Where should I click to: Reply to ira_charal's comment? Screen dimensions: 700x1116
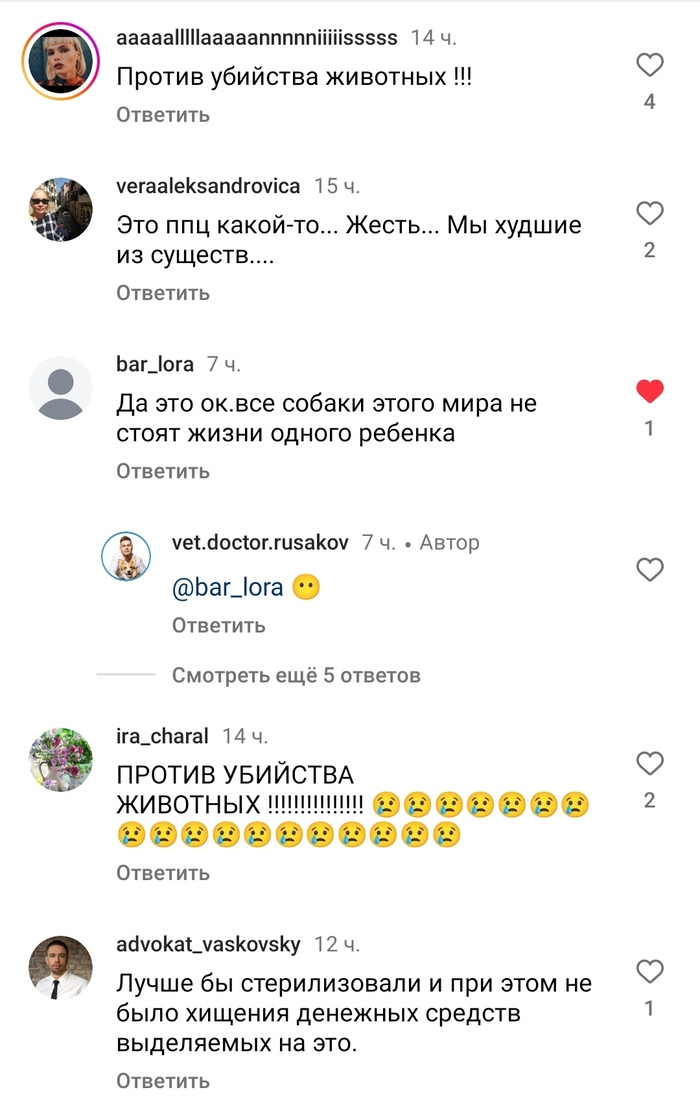(x=163, y=873)
